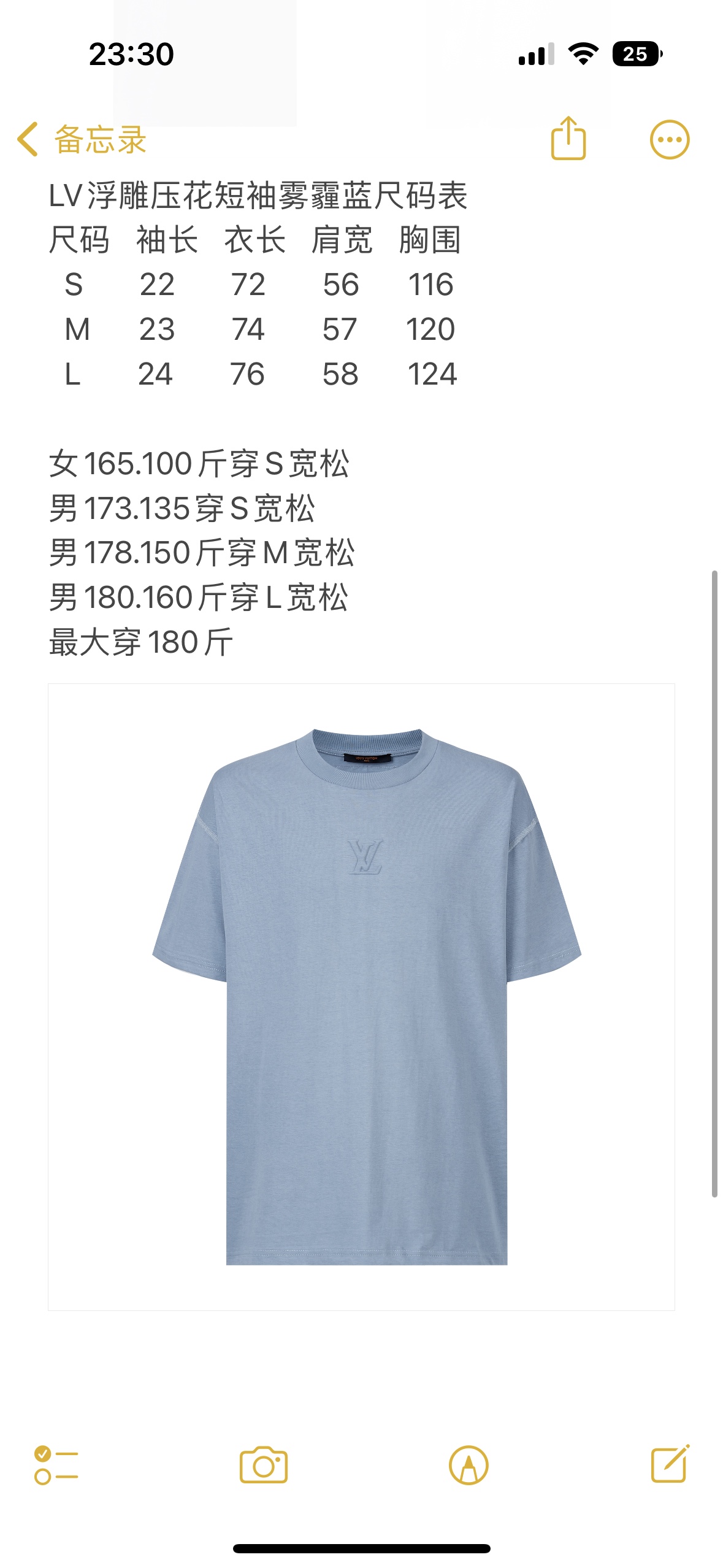Open the more options menu
The height and width of the screenshot is (1568, 723).
pyautogui.click(x=669, y=140)
